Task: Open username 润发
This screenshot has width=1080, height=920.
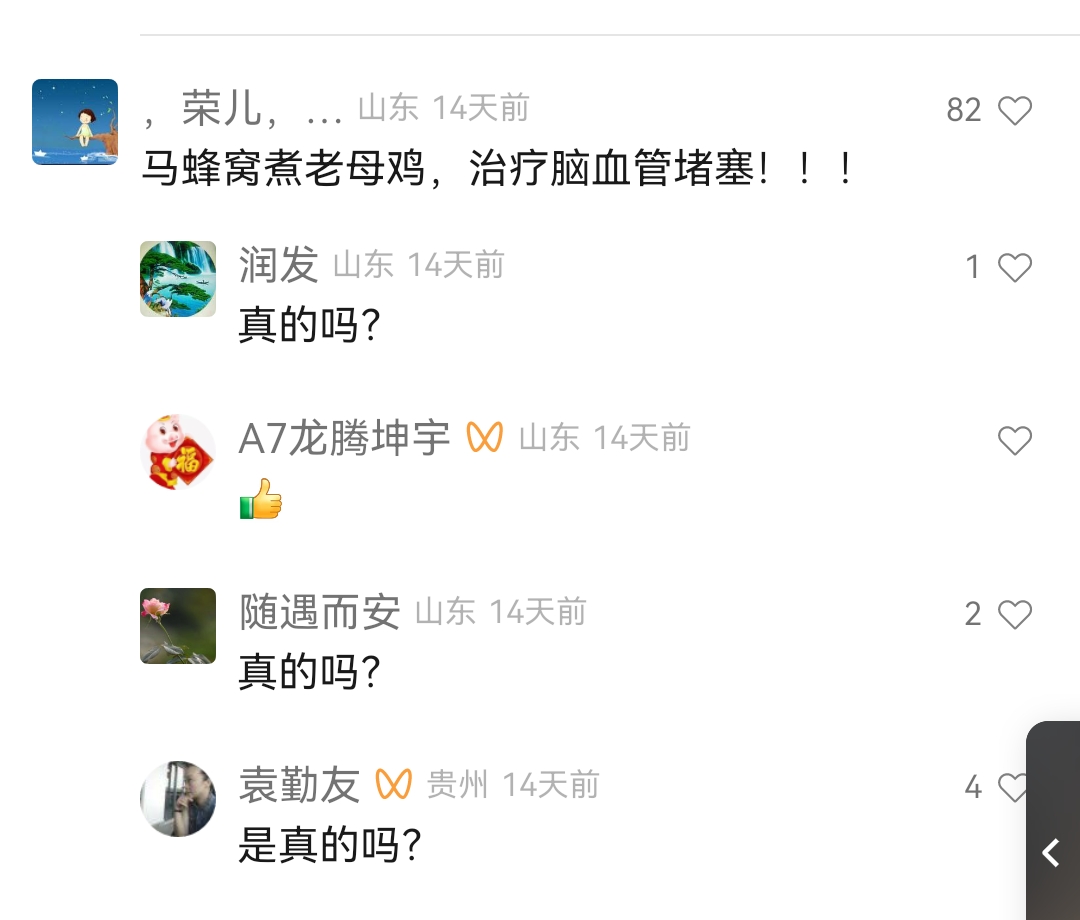Action: point(278,266)
